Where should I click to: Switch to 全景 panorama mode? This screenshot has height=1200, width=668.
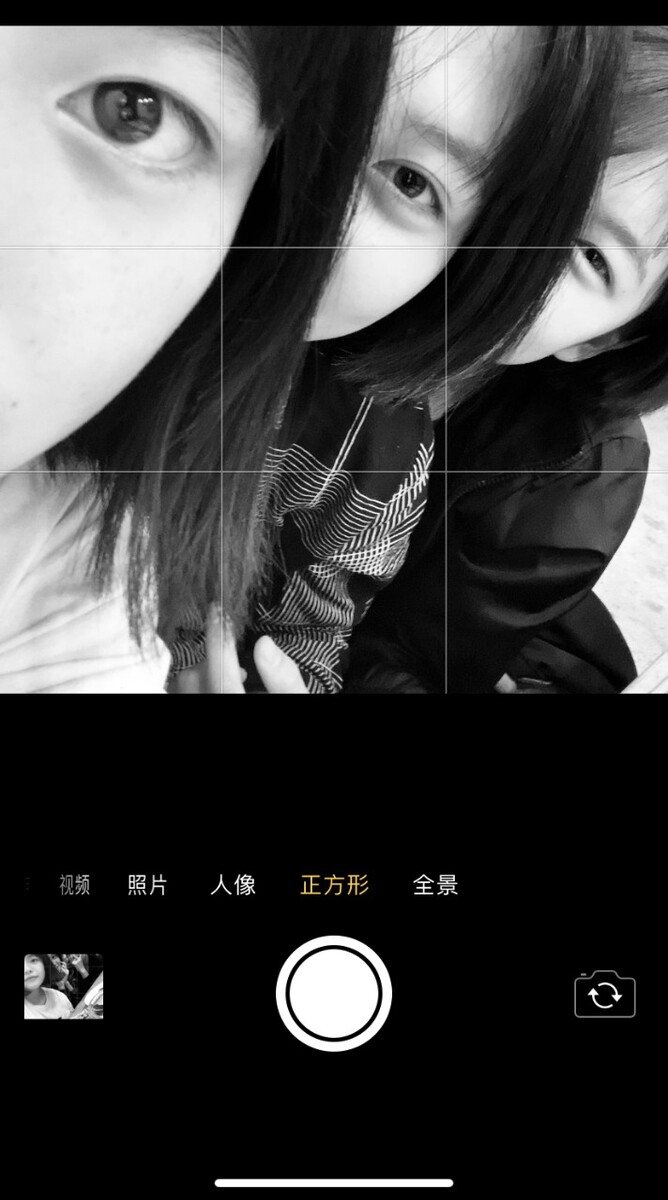(x=436, y=885)
